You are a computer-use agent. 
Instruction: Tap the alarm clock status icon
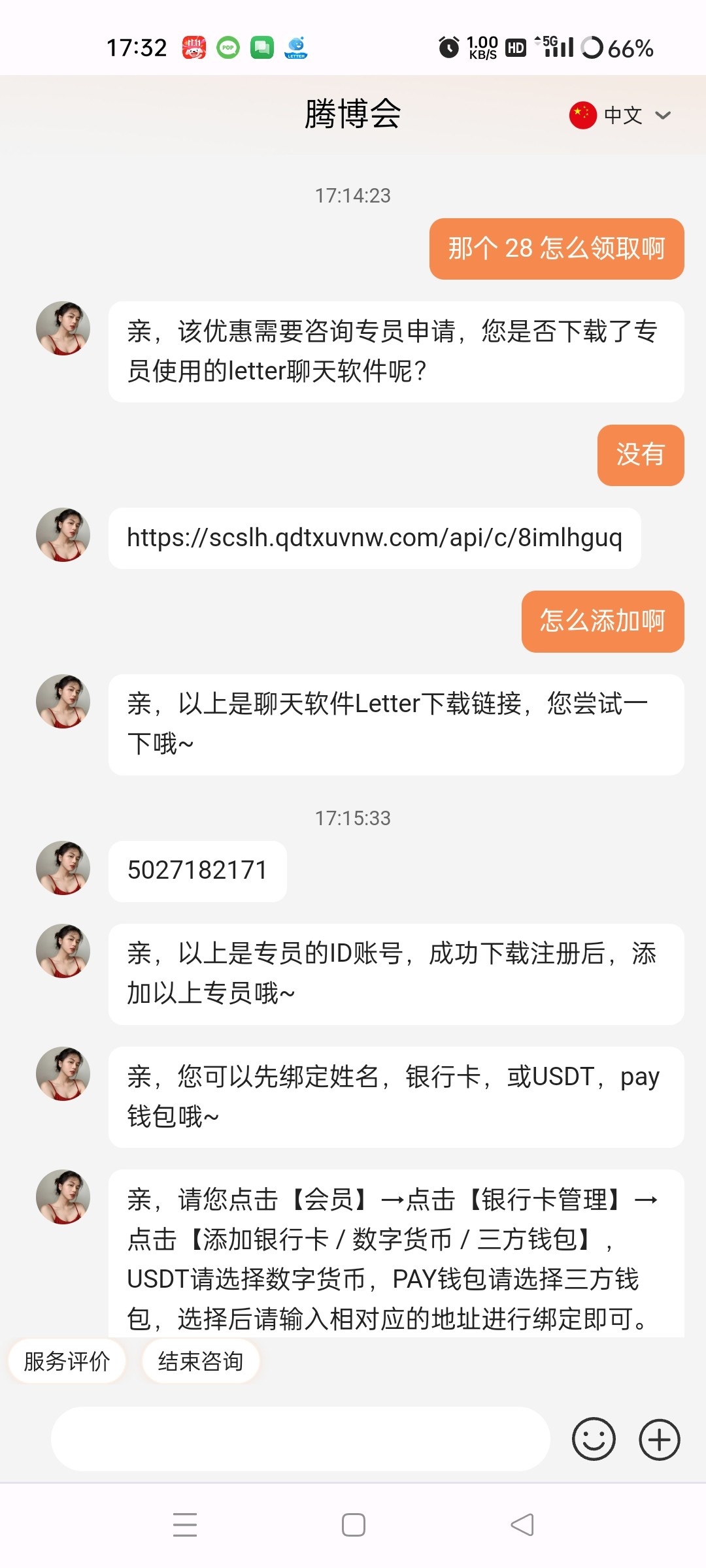tap(448, 46)
